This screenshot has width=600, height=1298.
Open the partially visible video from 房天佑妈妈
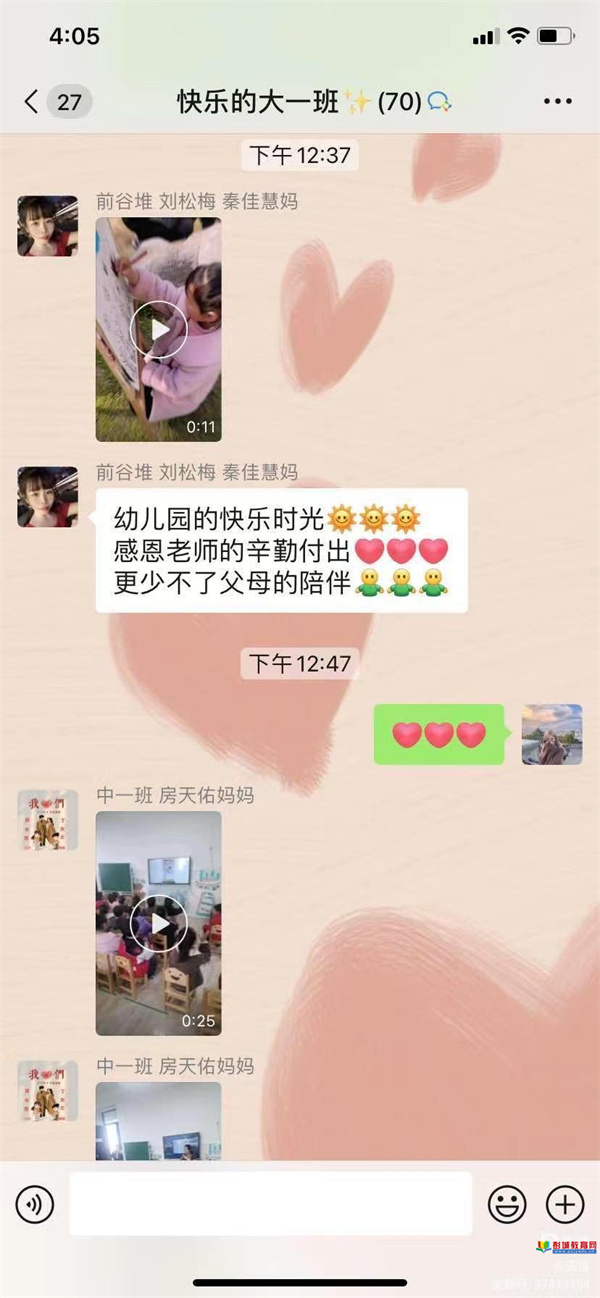pyautogui.click(x=158, y=1120)
